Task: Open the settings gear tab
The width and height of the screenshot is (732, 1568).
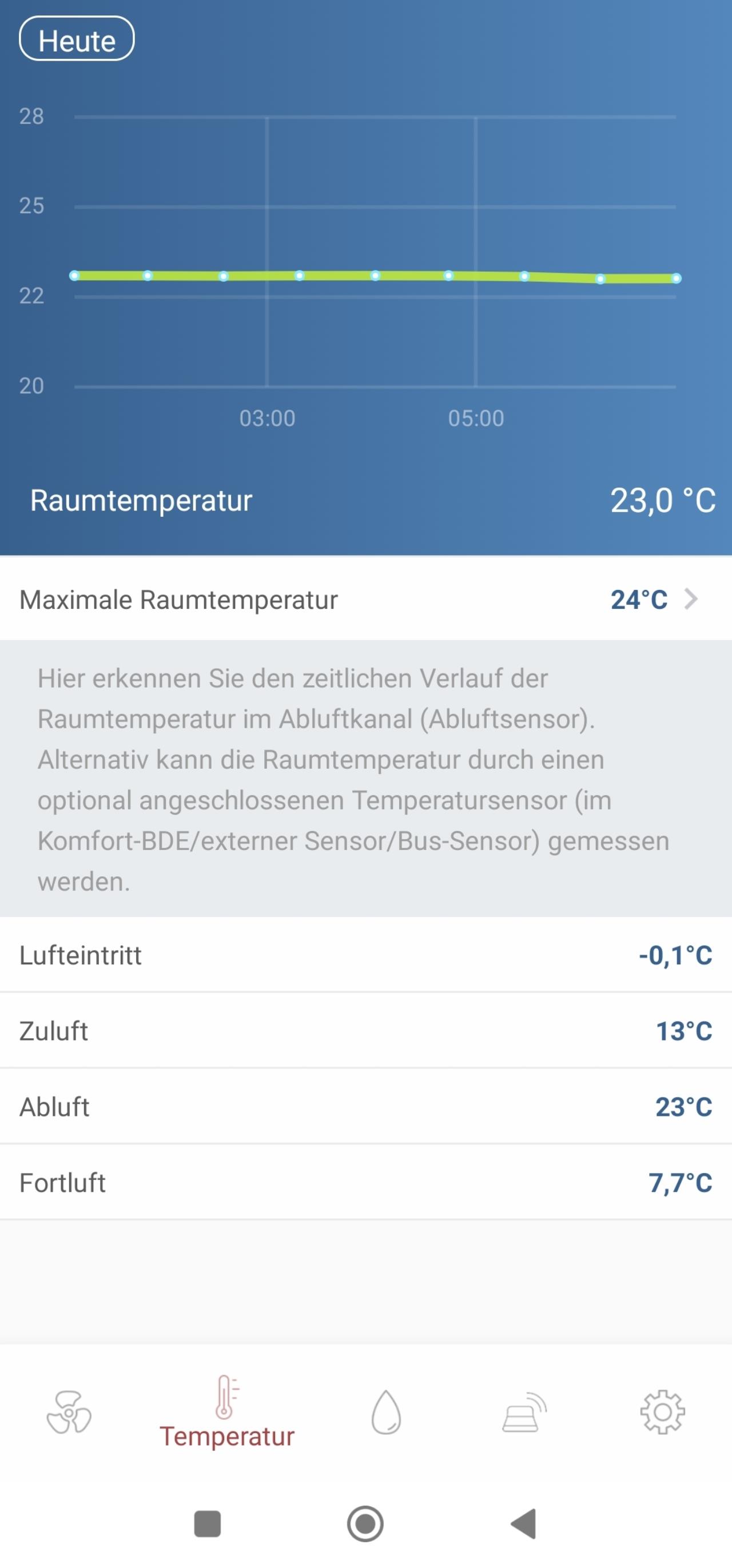Action: 663,1412
